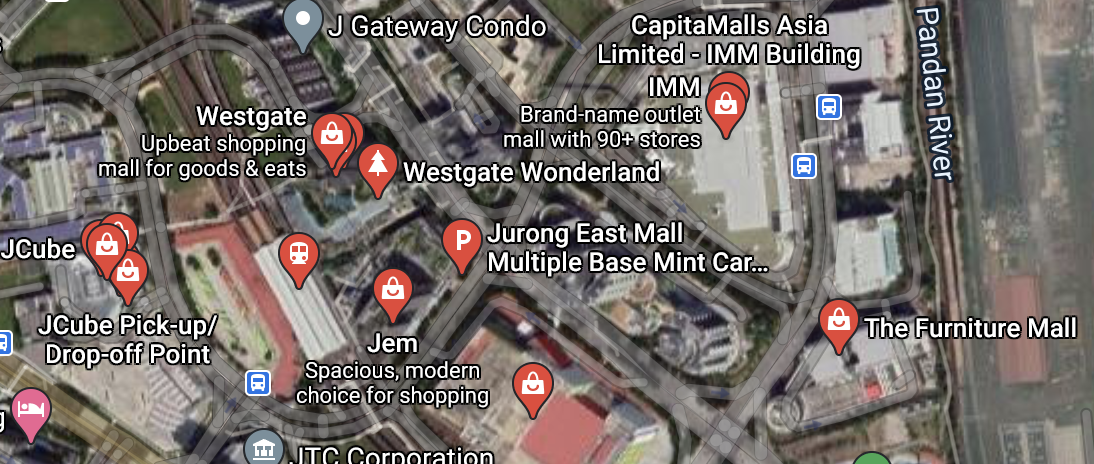Open the J Gateway Condo pin
This screenshot has height=464, width=1094.
[303, 20]
